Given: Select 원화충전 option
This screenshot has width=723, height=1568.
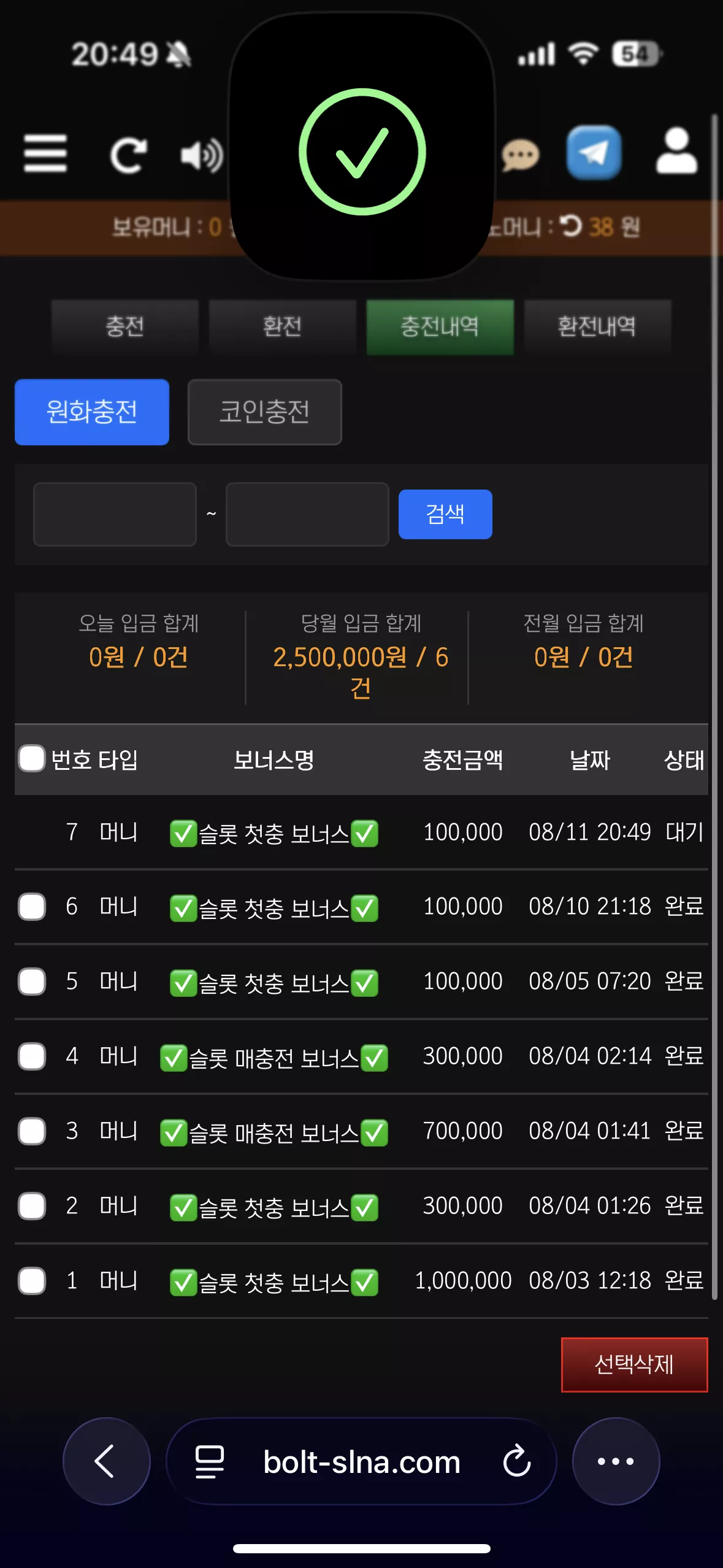Looking at the screenshot, I should 92,412.
